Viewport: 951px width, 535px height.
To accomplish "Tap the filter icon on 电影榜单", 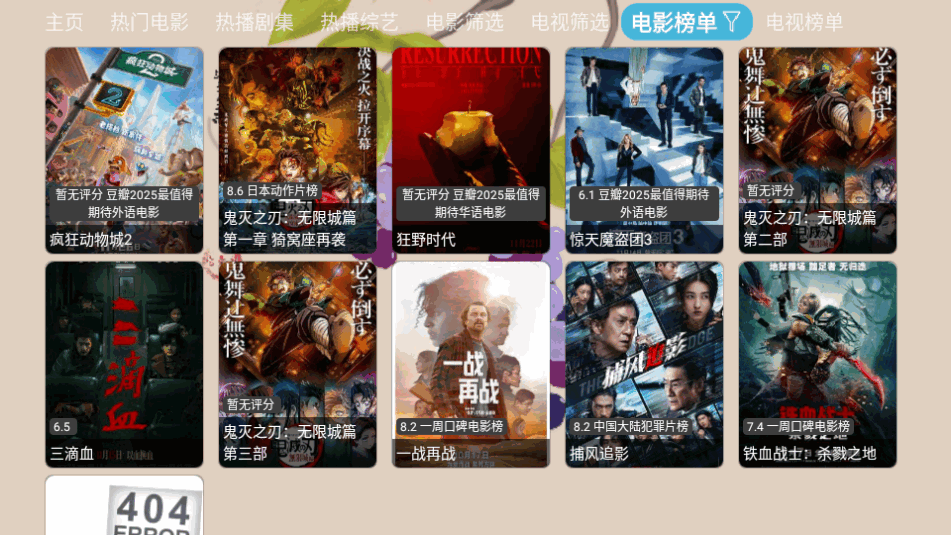I will pyautogui.click(x=732, y=21).
